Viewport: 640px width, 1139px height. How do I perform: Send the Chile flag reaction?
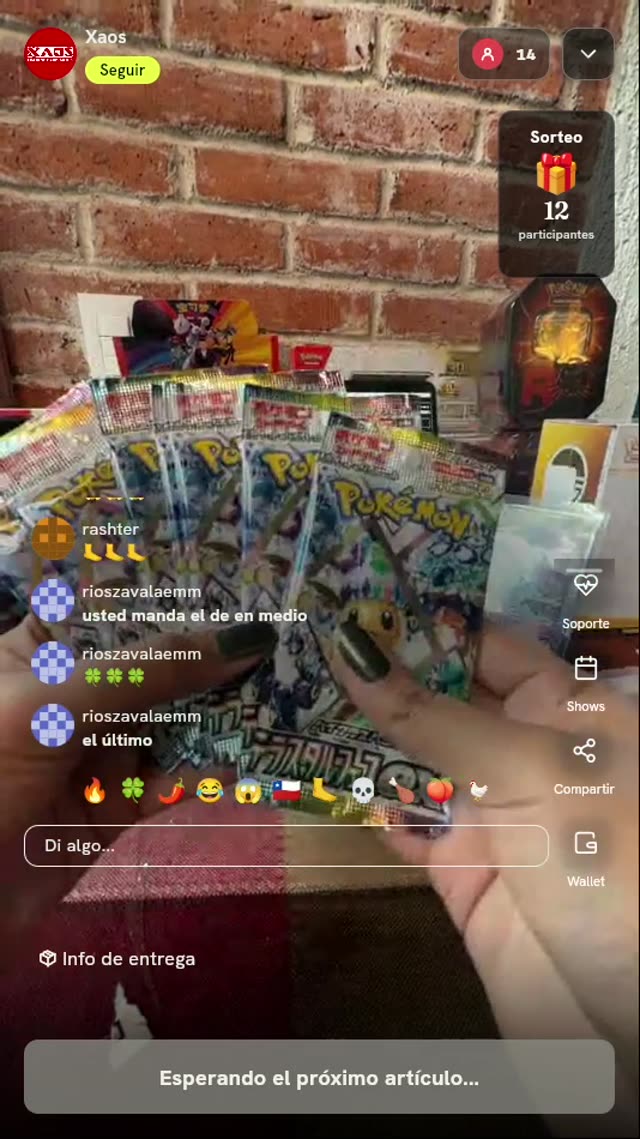[286, 790]
